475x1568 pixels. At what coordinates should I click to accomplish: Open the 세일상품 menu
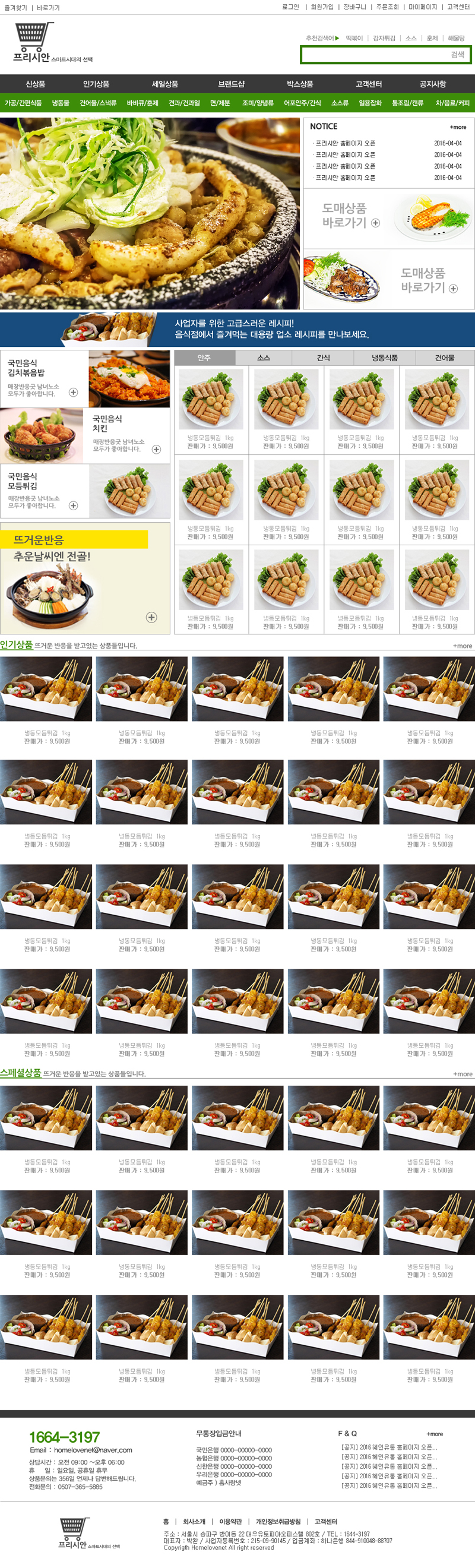click(x=165, y=84)
